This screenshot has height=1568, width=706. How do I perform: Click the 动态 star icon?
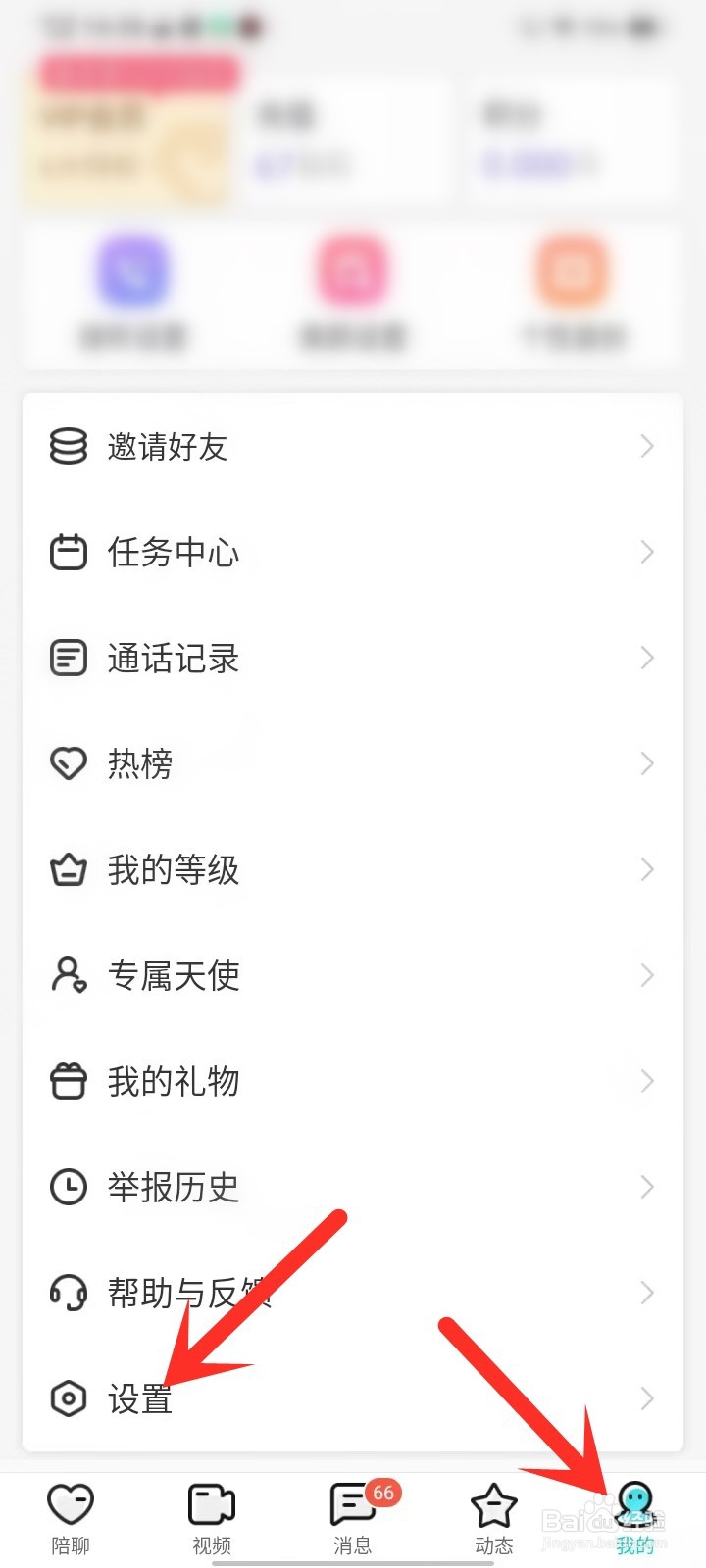click(493, 1503)
